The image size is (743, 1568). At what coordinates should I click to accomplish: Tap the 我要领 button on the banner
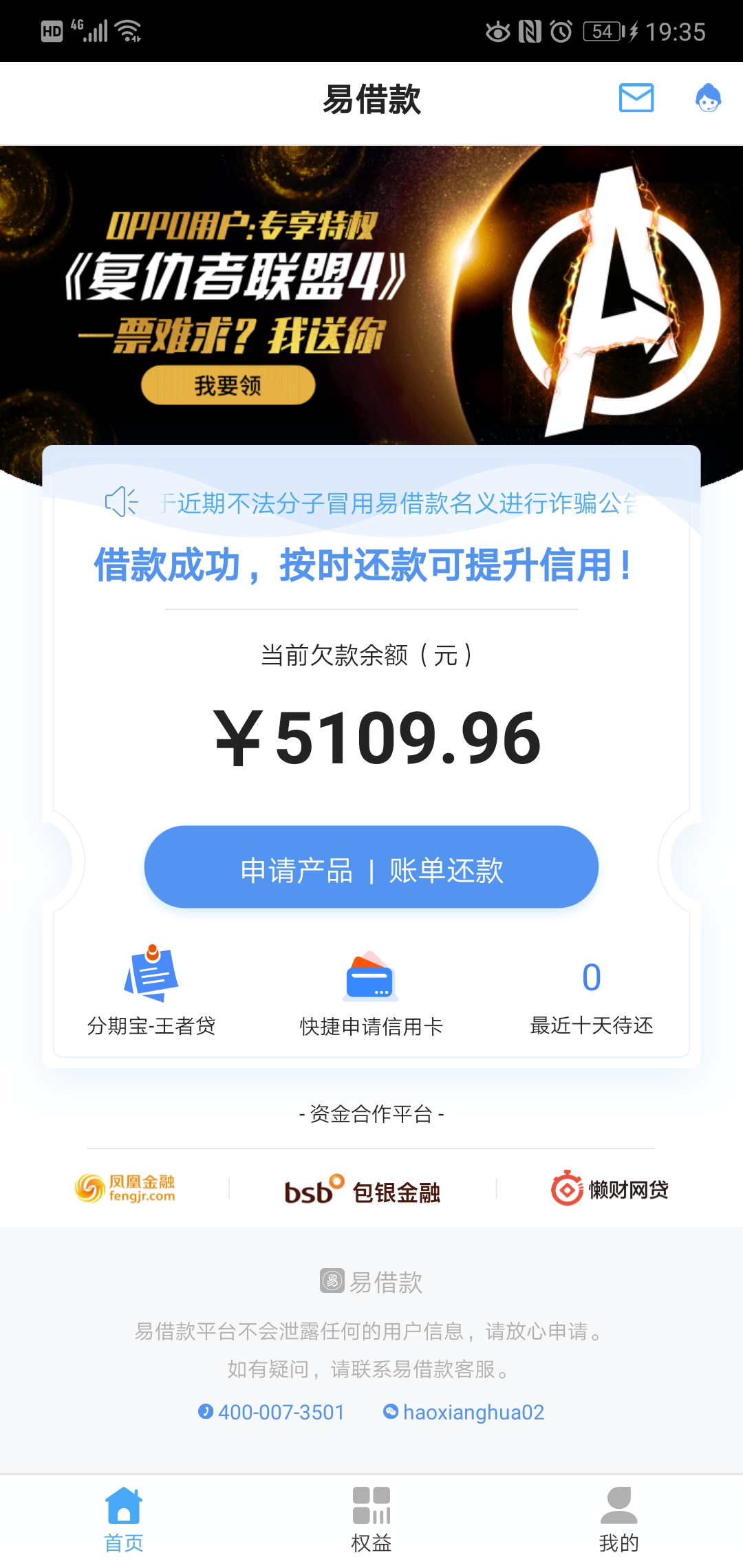point(228,385)
